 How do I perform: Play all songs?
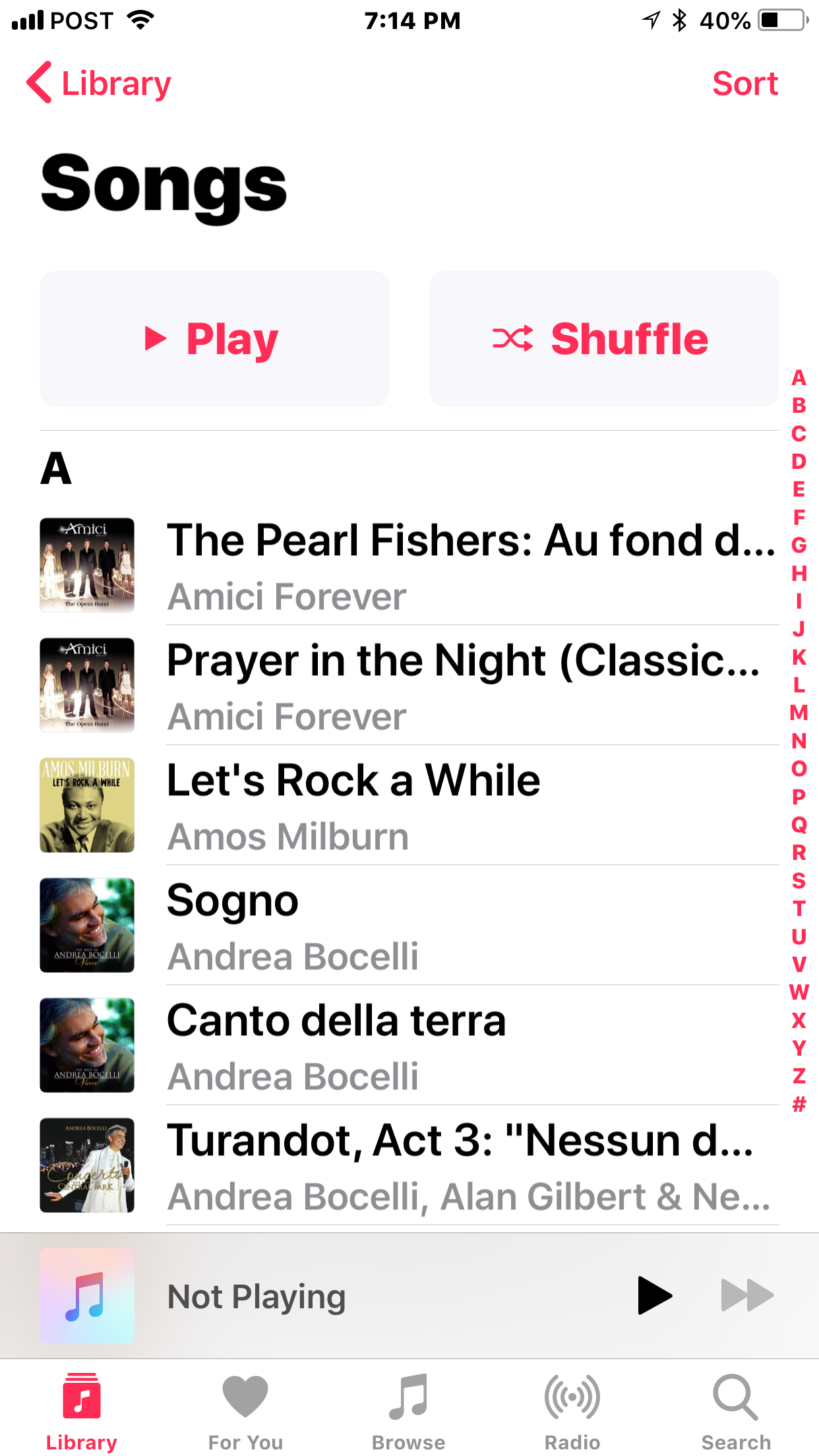coord(214,339)
